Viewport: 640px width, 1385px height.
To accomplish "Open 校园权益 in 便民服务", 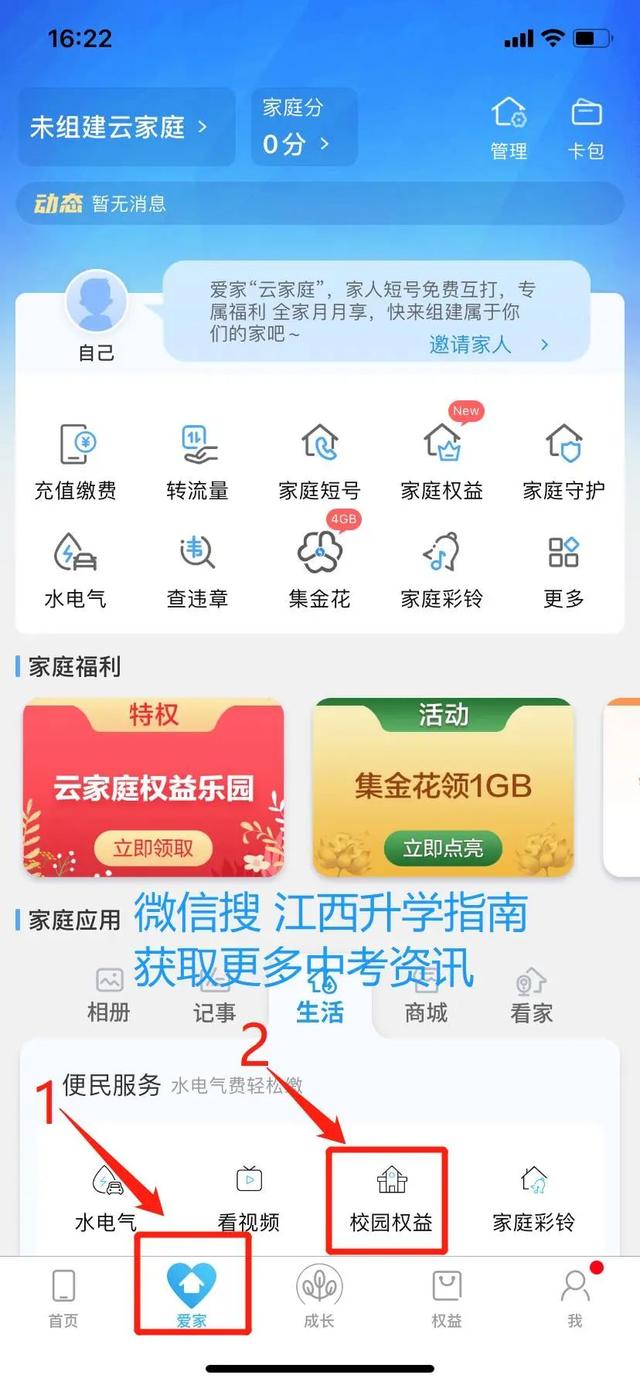I will pyautogui.click(x=391, y=1199).
